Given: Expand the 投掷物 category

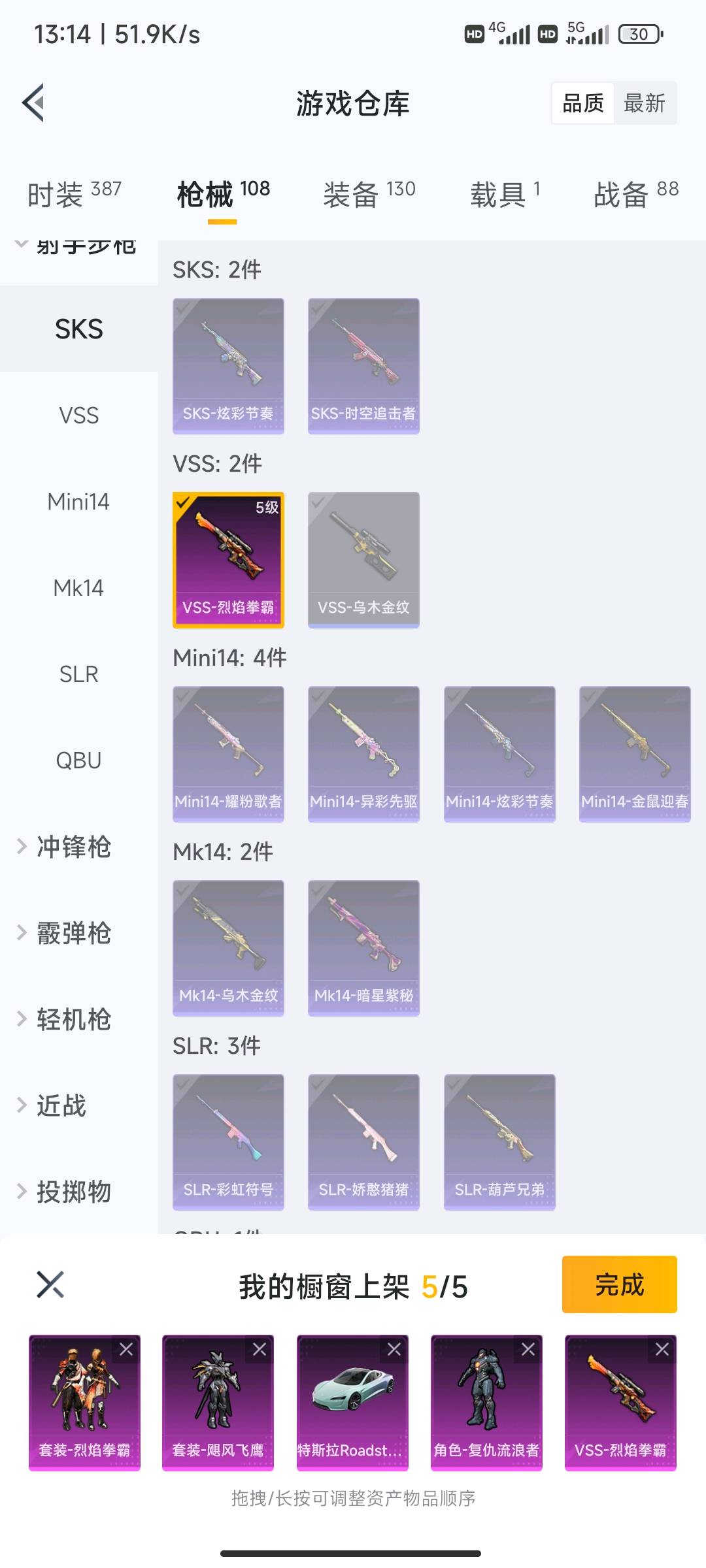Looking at the screenshot, I should pos(73,1192).
